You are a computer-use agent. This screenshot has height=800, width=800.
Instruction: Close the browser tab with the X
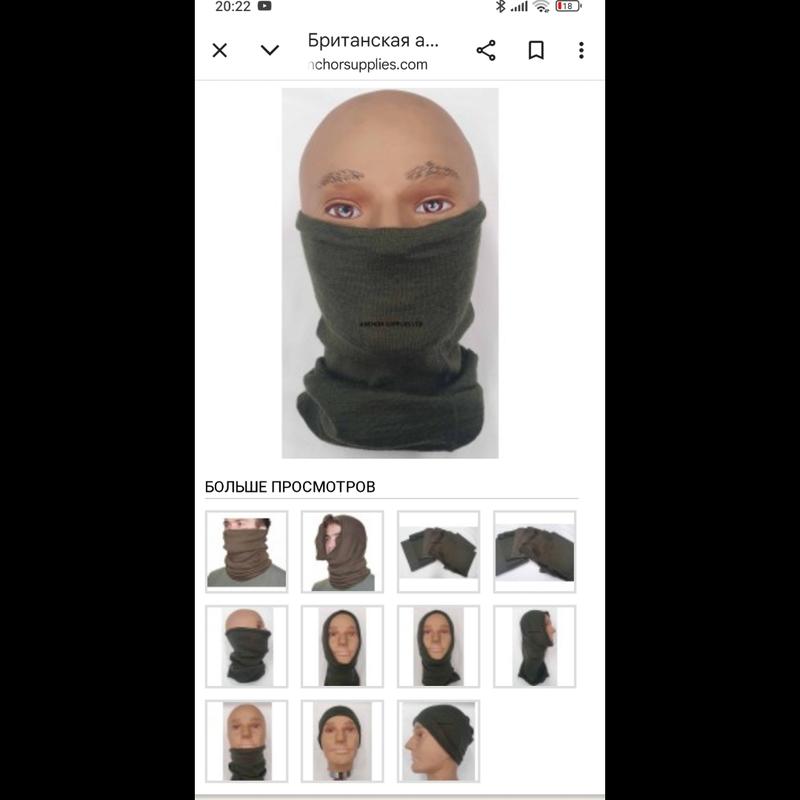pos(220,50)
